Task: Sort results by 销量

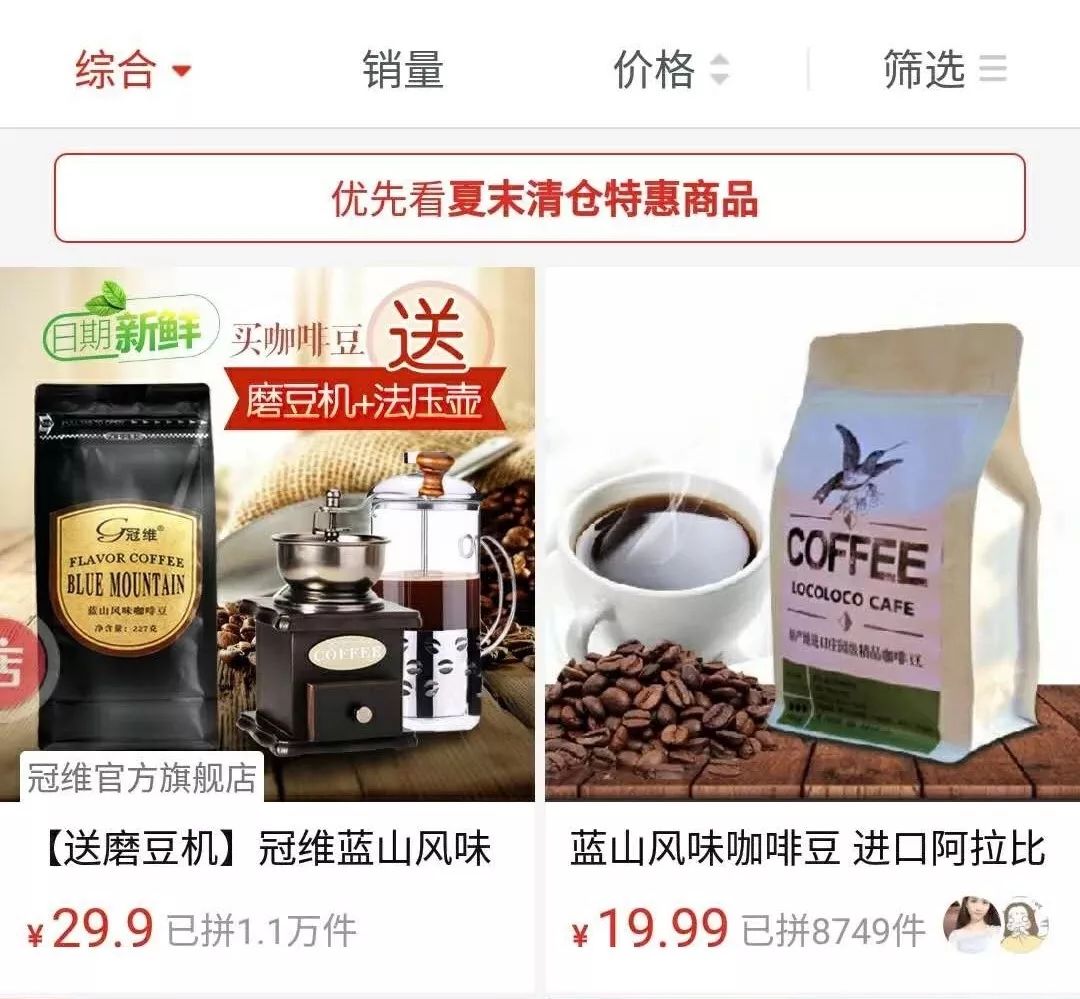Action: (402, 70)
